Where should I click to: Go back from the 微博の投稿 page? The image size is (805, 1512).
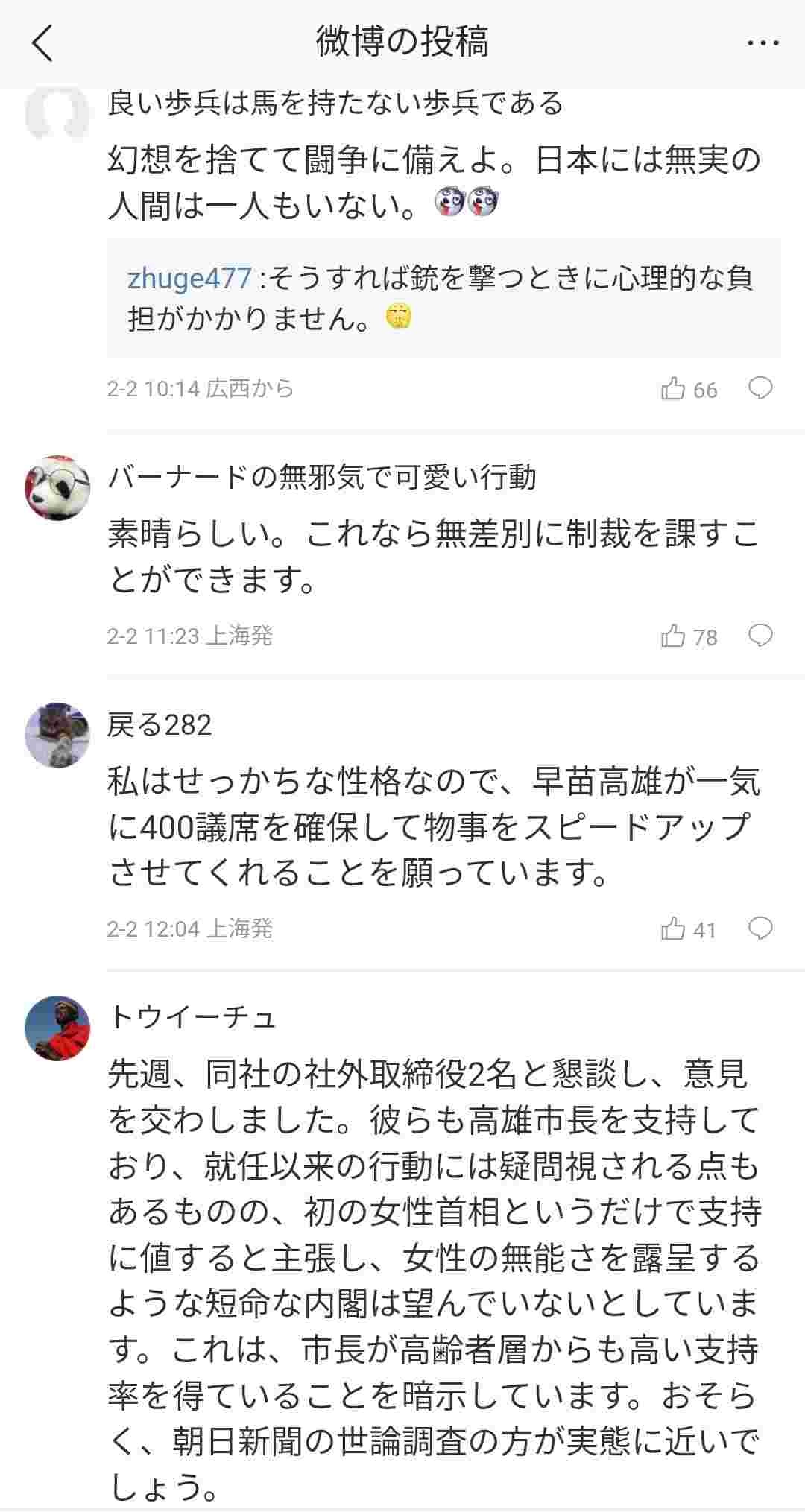(43, 42)
